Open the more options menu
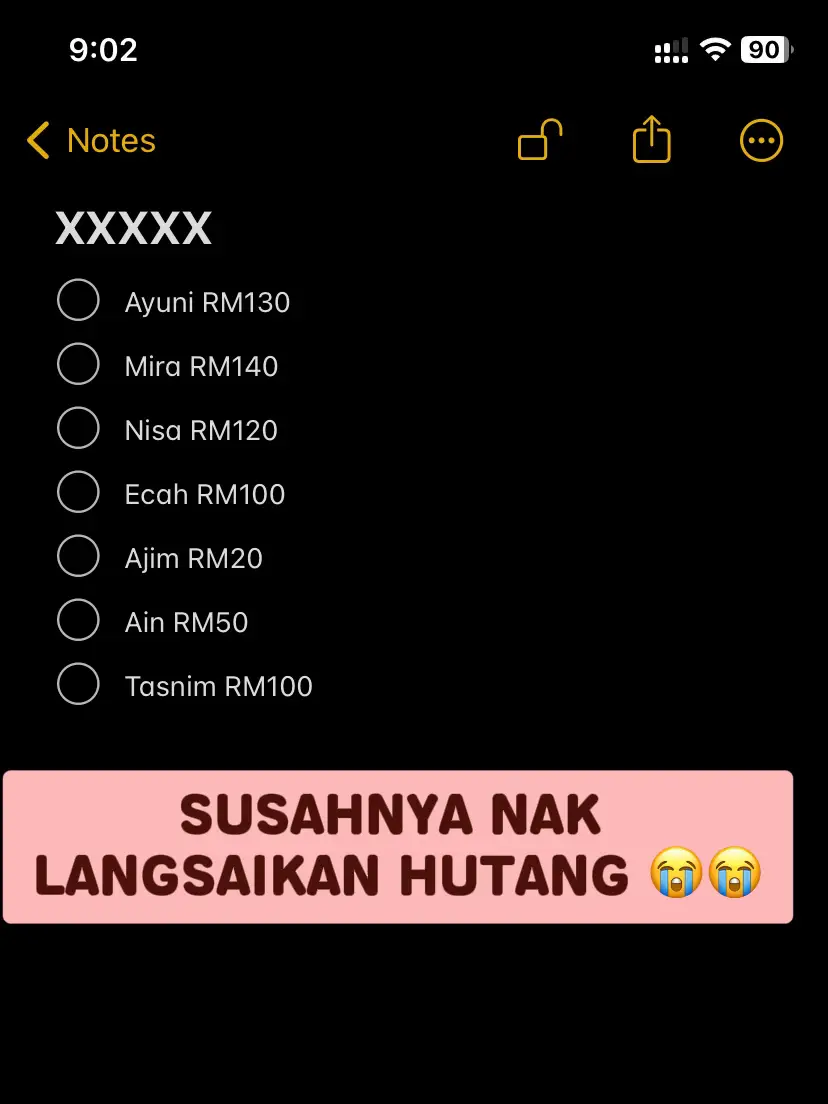The height and width of the screenshot is (1104, 828). 761,141
